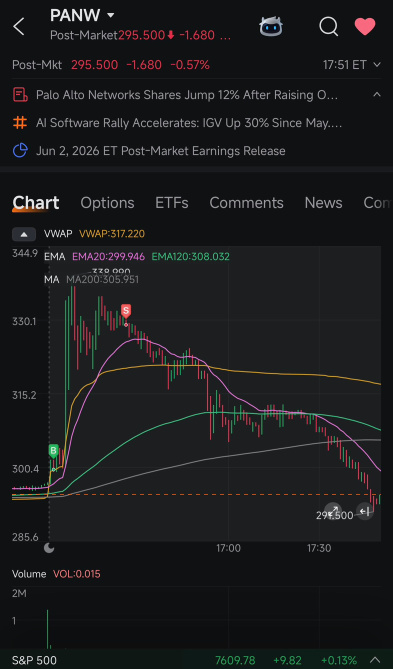The width and height of the screenshot is (393, 669).
Task: Open search with the magnifier icon
Action: (329, 26)
